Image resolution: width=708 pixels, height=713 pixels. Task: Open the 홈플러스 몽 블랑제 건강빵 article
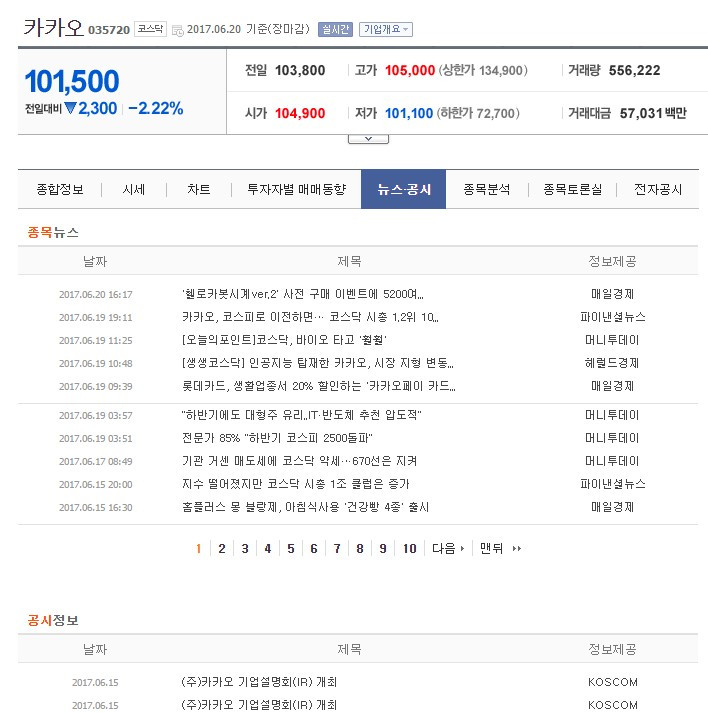pyautogui.click(x=306, y=507)
